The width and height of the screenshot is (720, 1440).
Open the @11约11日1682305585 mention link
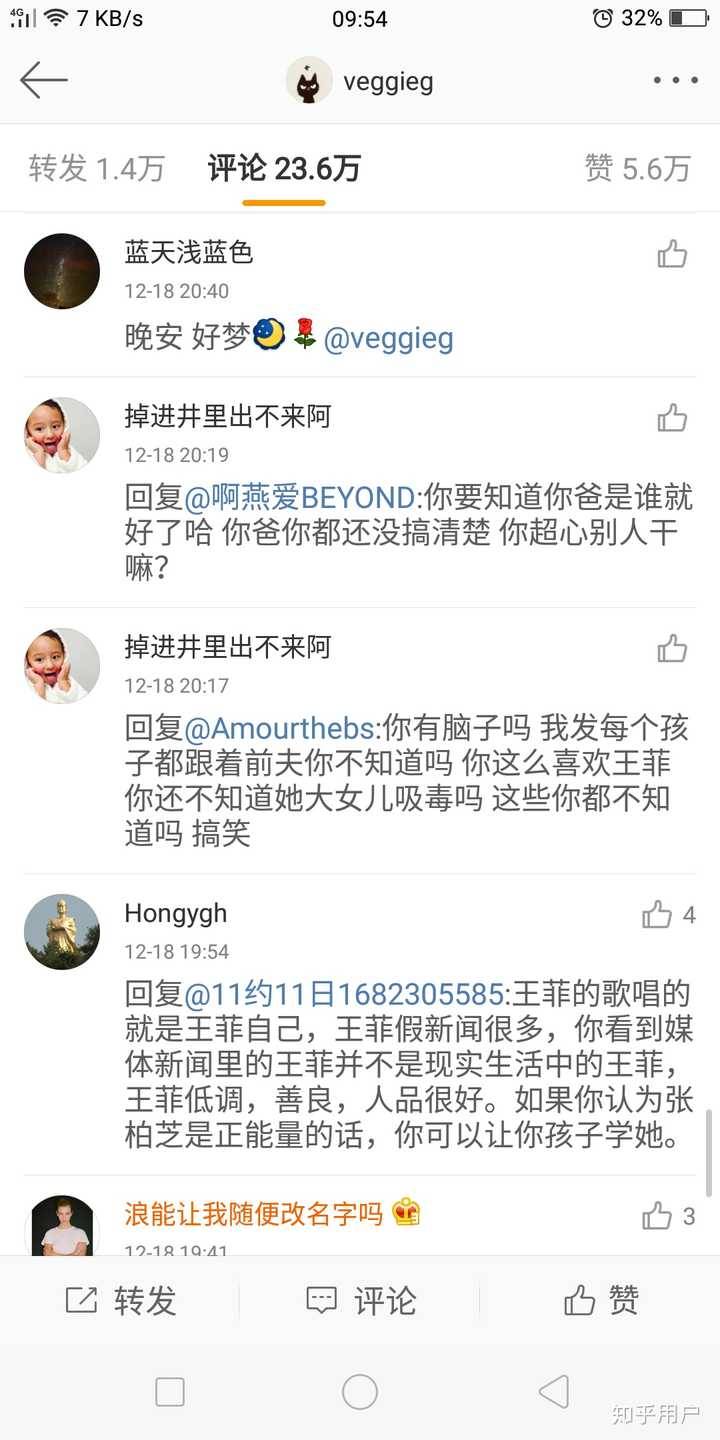point(344,993)
